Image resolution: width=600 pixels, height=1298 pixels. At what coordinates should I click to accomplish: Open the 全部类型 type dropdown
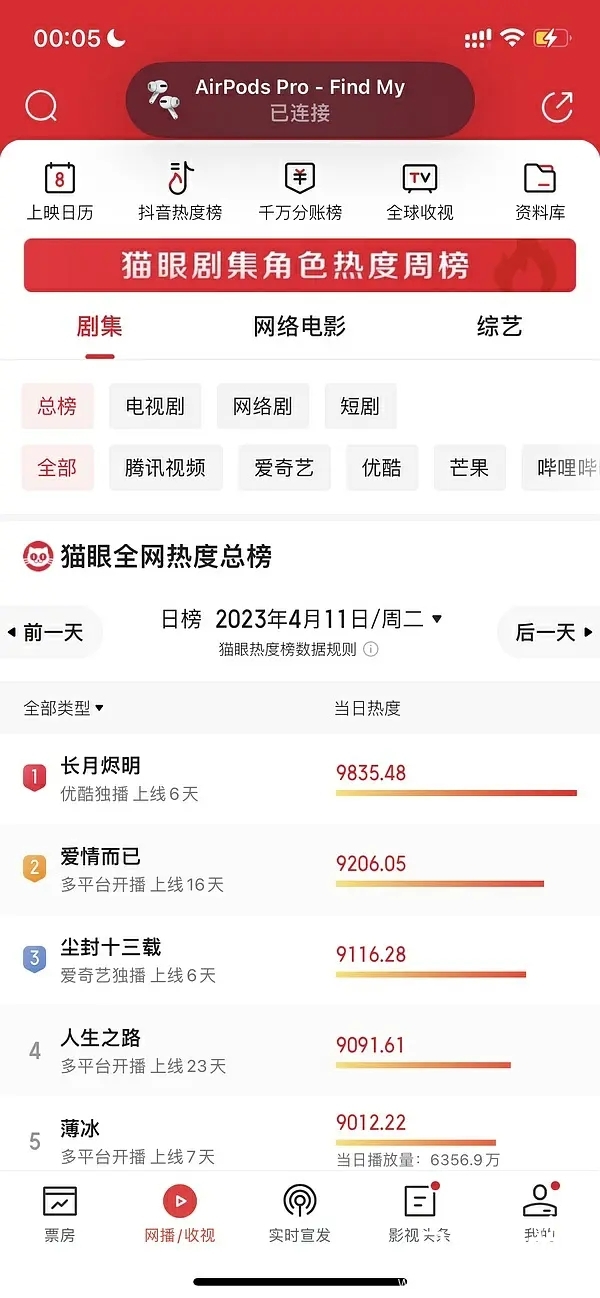click(x=64, y=708)
